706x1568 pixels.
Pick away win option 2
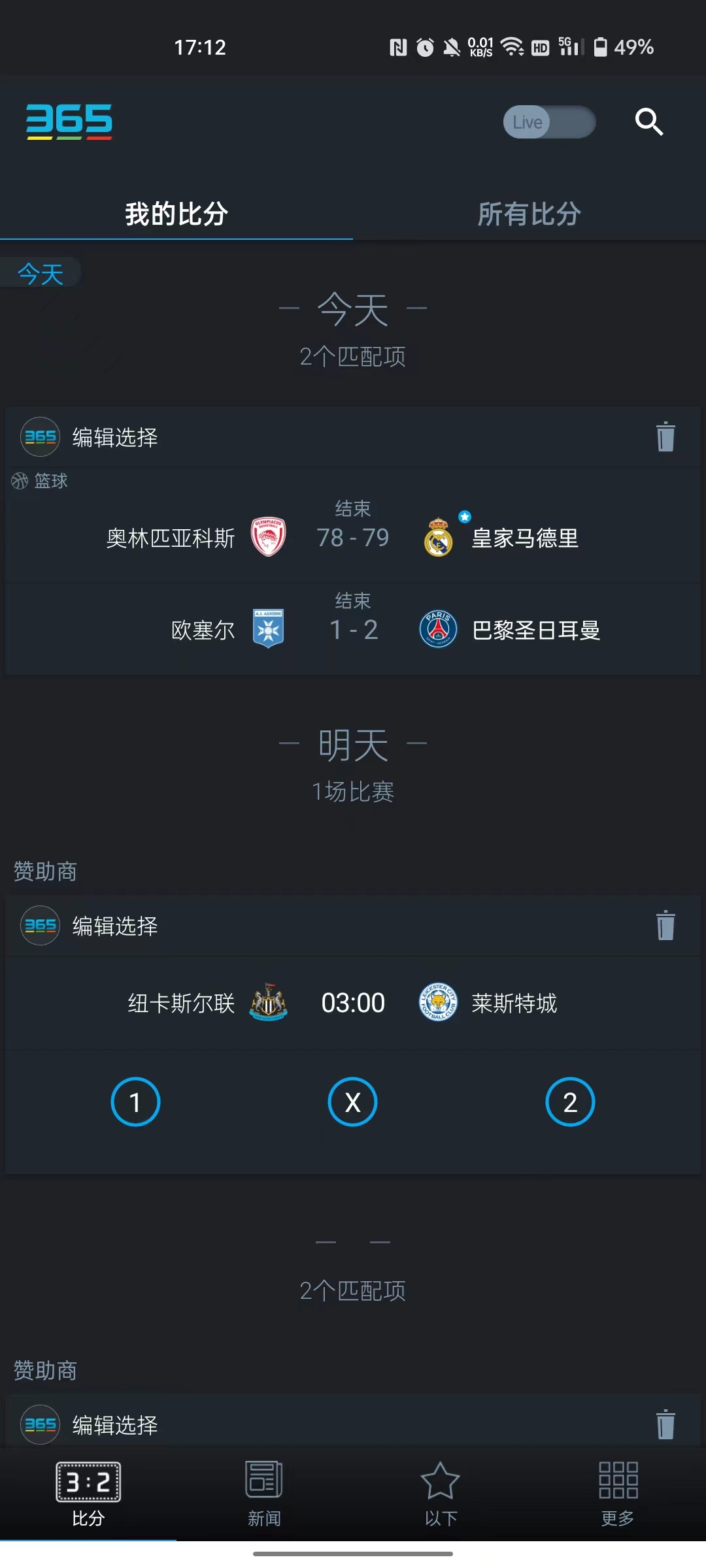pos(570,1102)
